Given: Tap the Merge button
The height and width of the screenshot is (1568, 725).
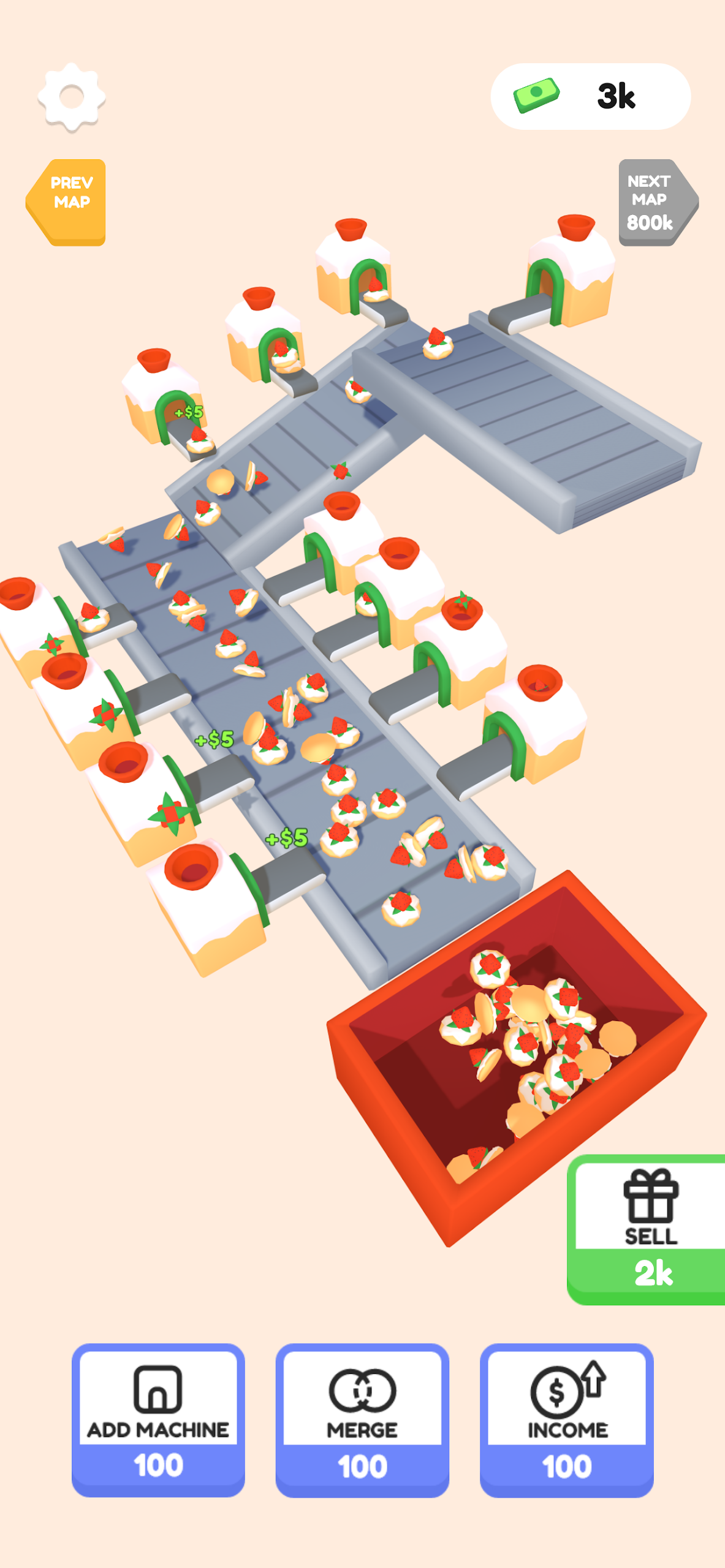Looking at the screenshot, I should click(x=362, y=1420).
